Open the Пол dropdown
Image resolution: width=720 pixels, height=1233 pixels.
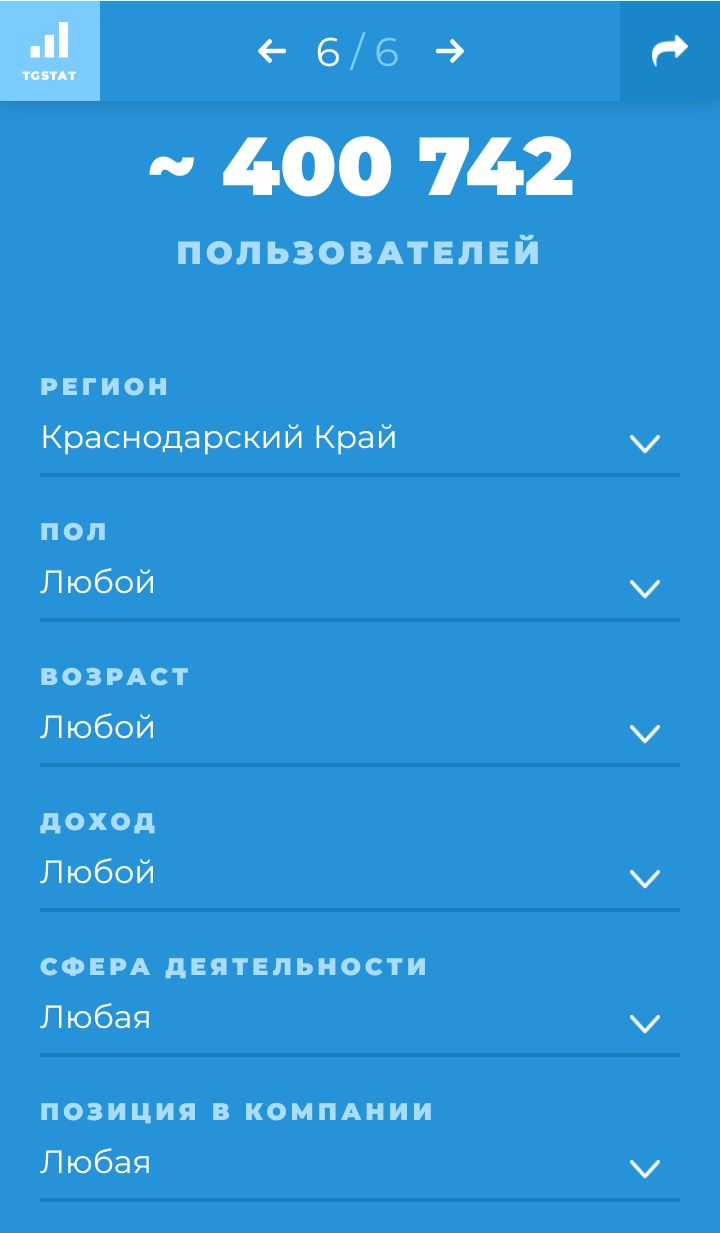360,584
